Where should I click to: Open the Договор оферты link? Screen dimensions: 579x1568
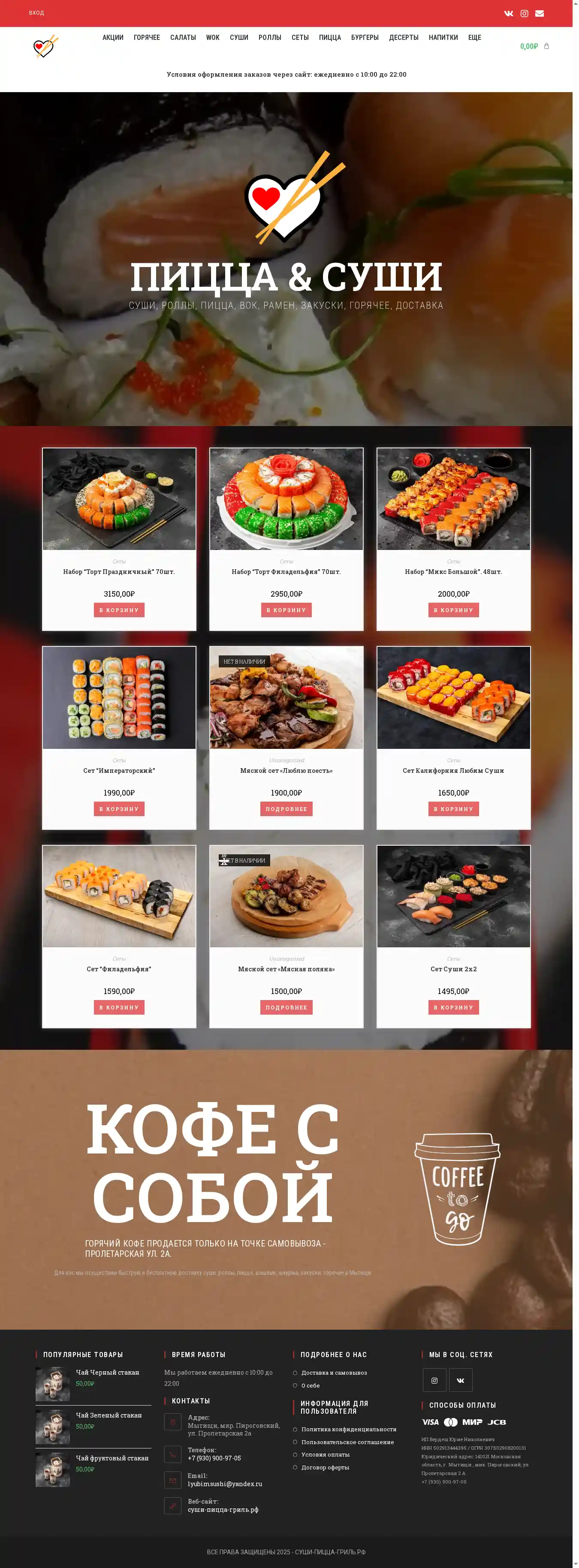click(x=325, y=1468)
